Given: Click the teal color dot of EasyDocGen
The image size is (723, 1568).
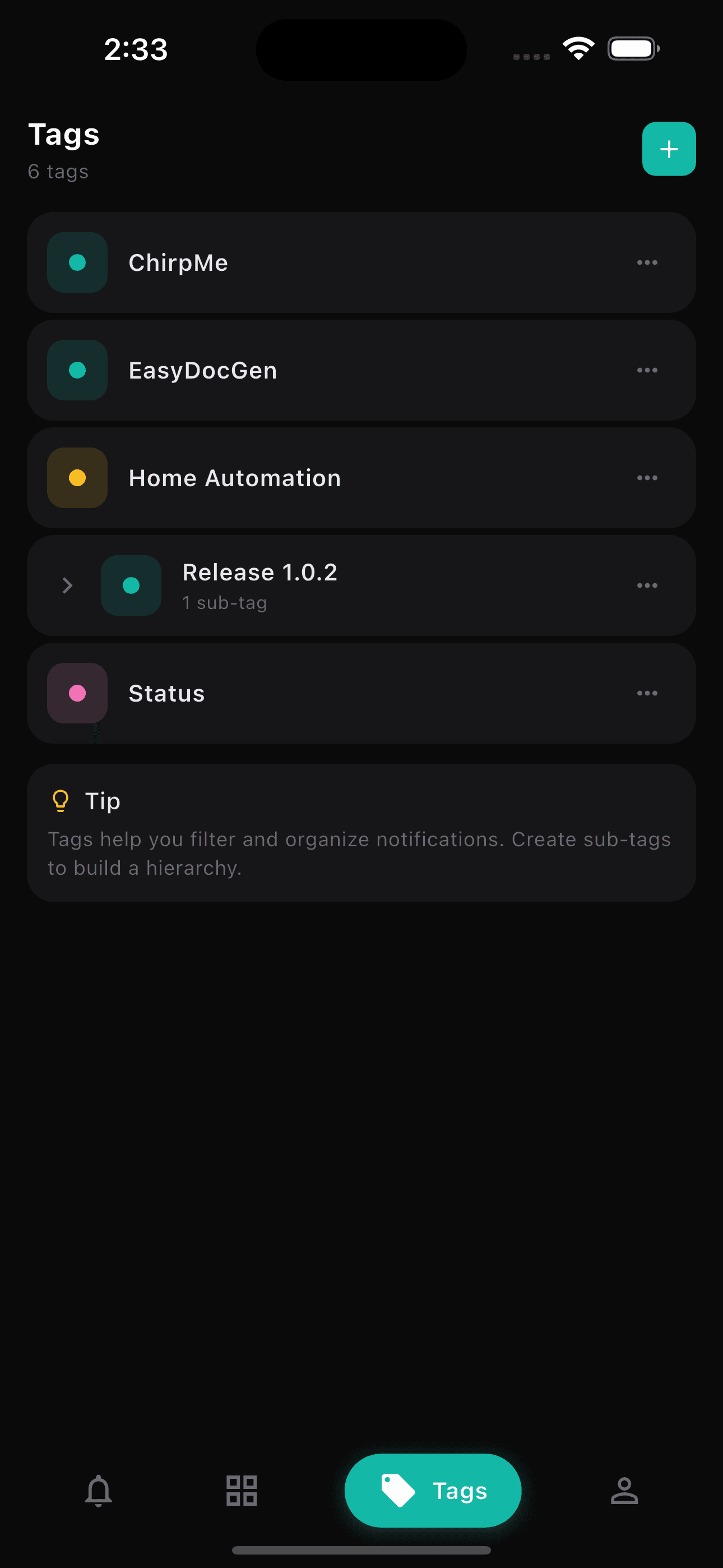Looking at the screenshot, I should (x=77, y=370).
